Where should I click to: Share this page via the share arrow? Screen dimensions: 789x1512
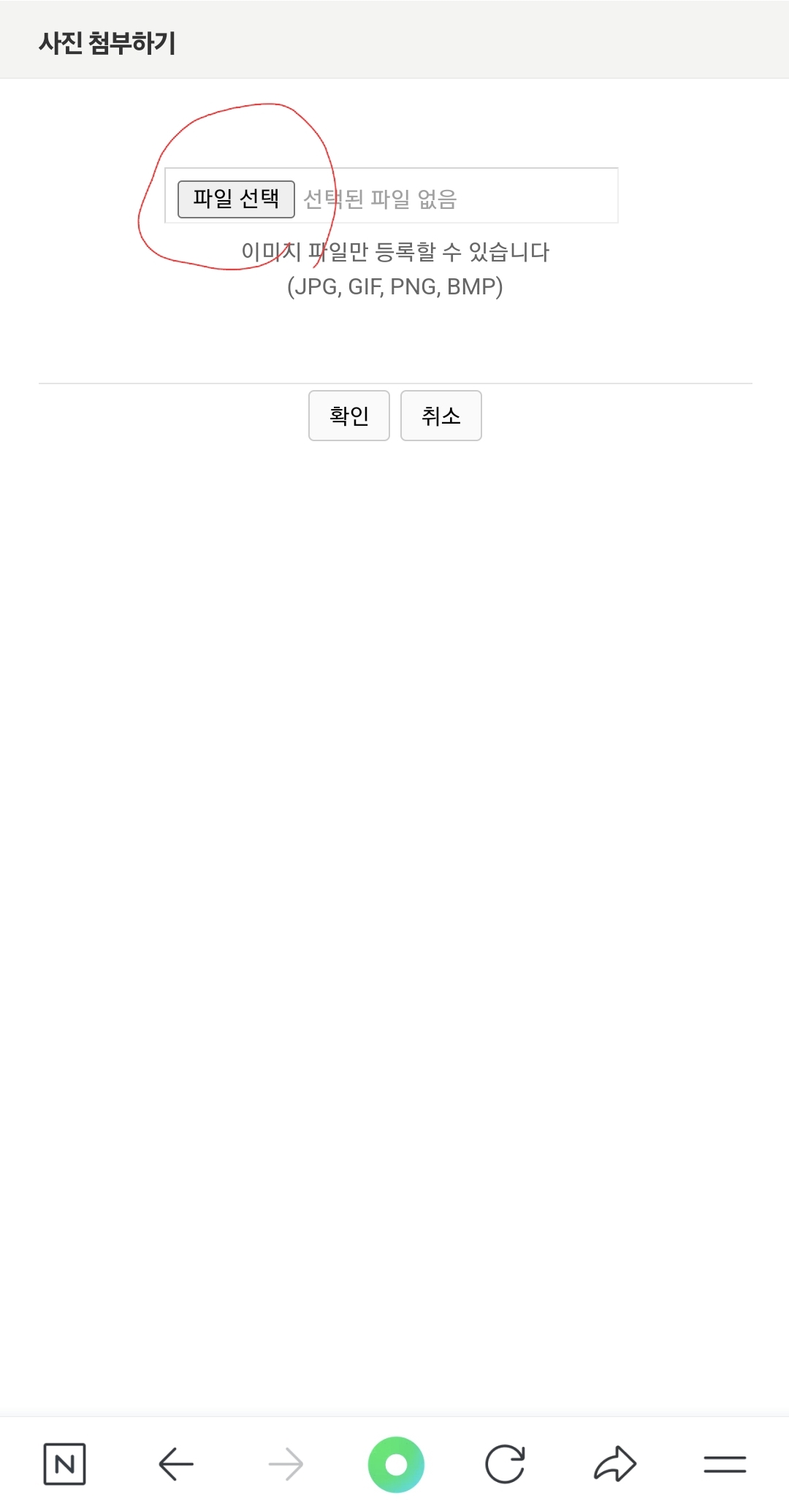(616, 1463)
